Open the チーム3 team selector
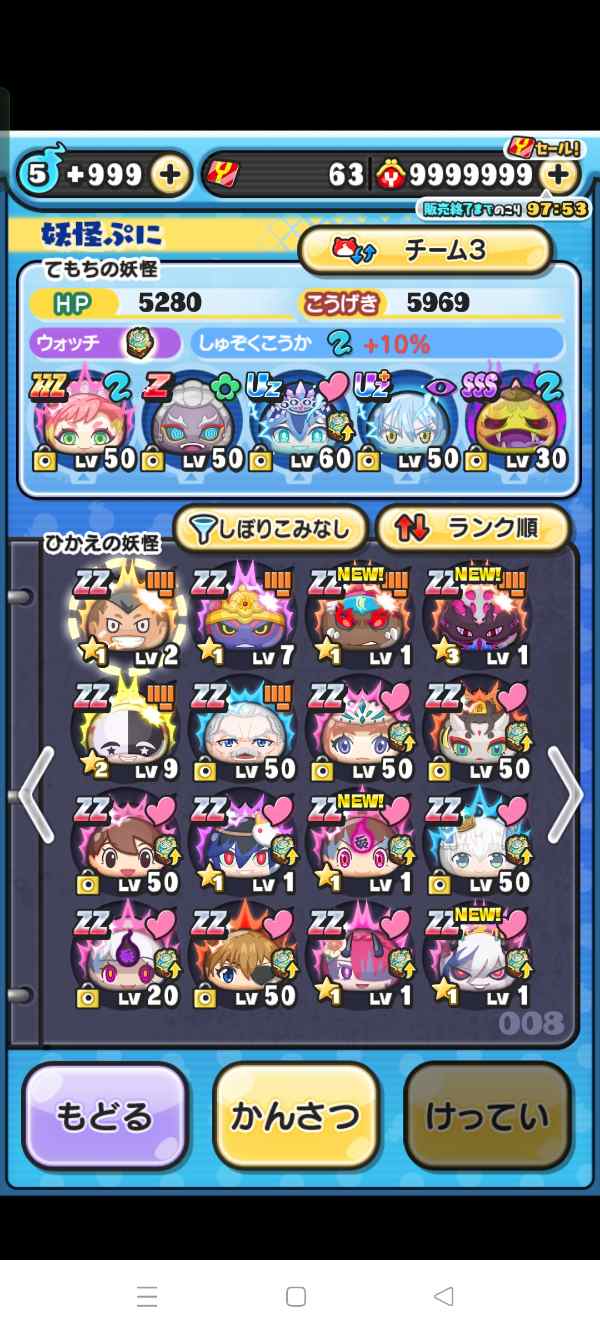The width and height of the screenshot is (600, 1333). [x=425, y=250]
